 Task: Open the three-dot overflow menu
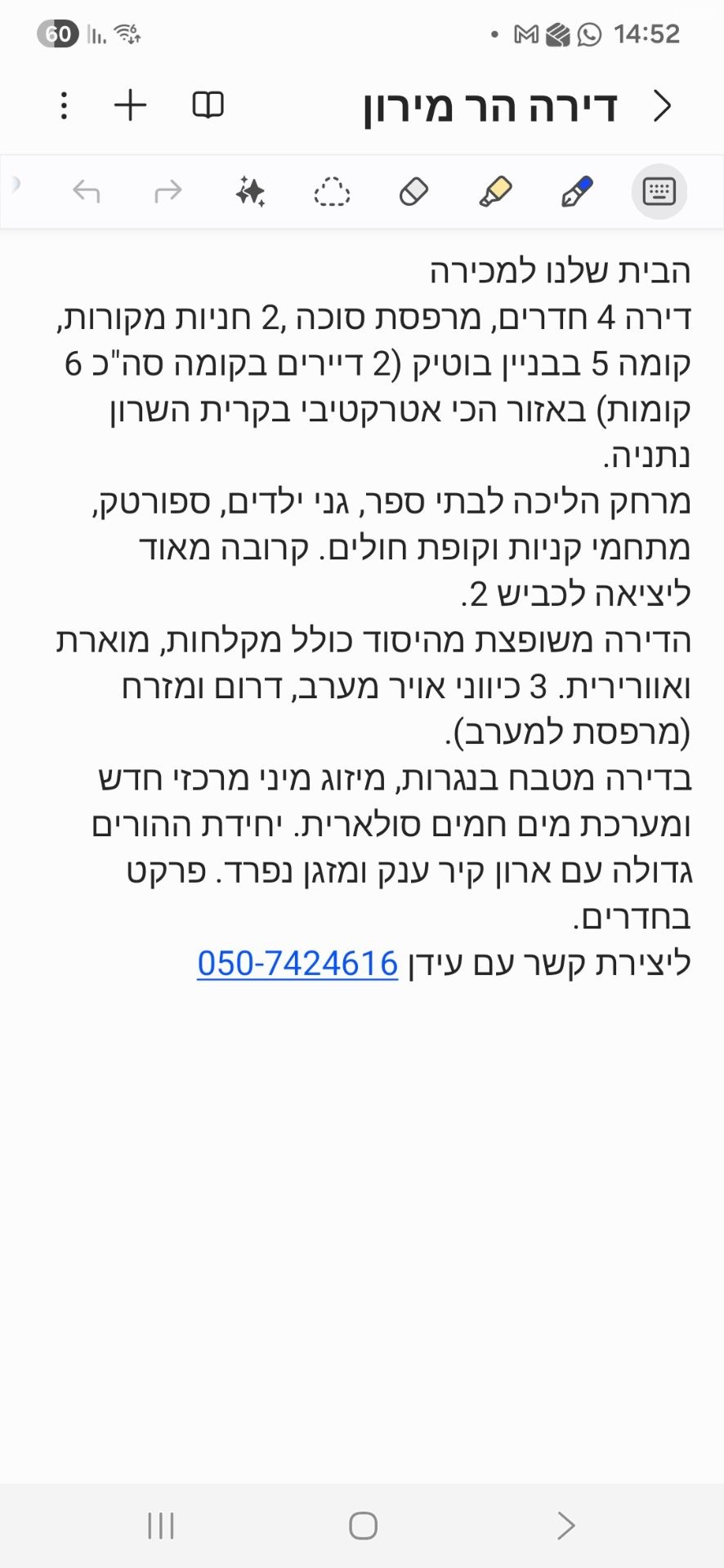coord(64,105)
